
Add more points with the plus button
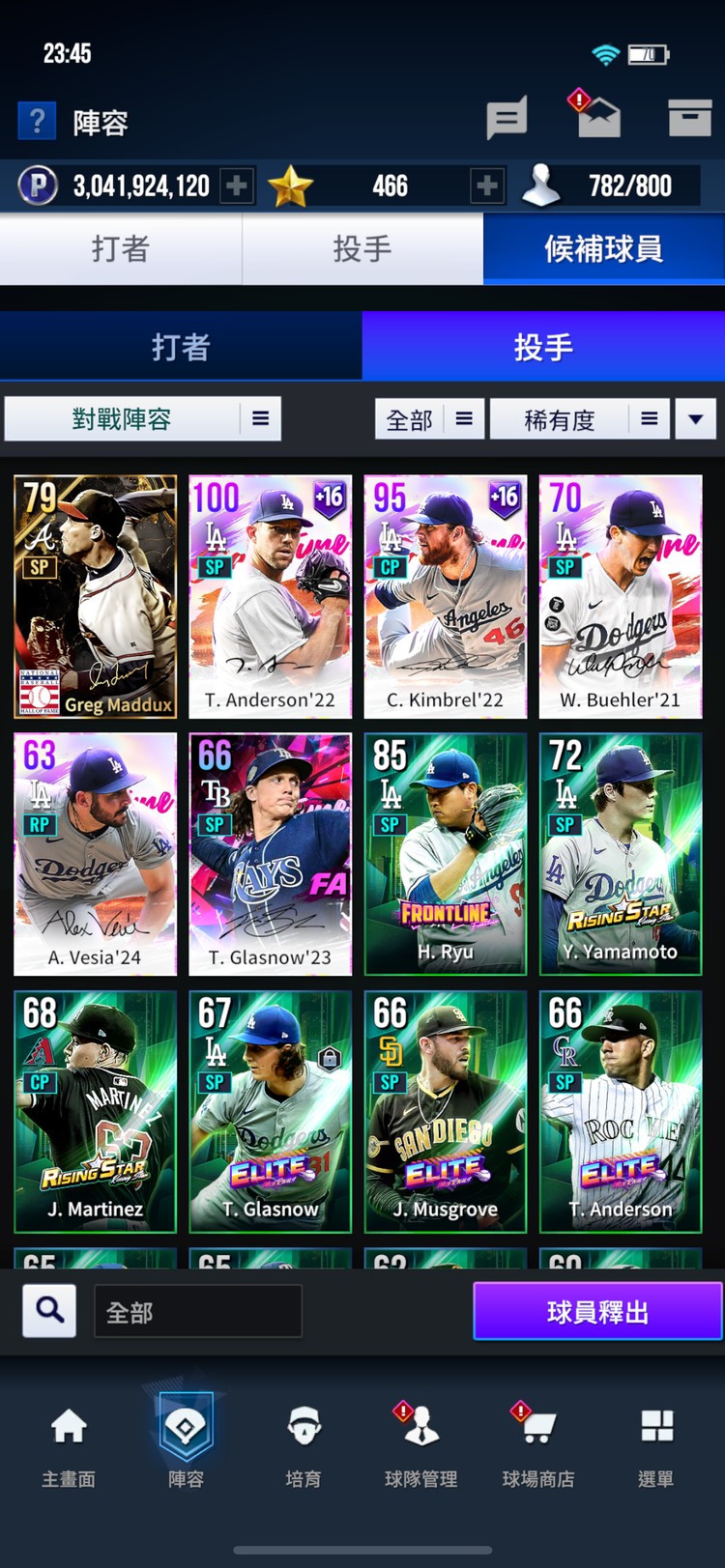tap(237, 185)
